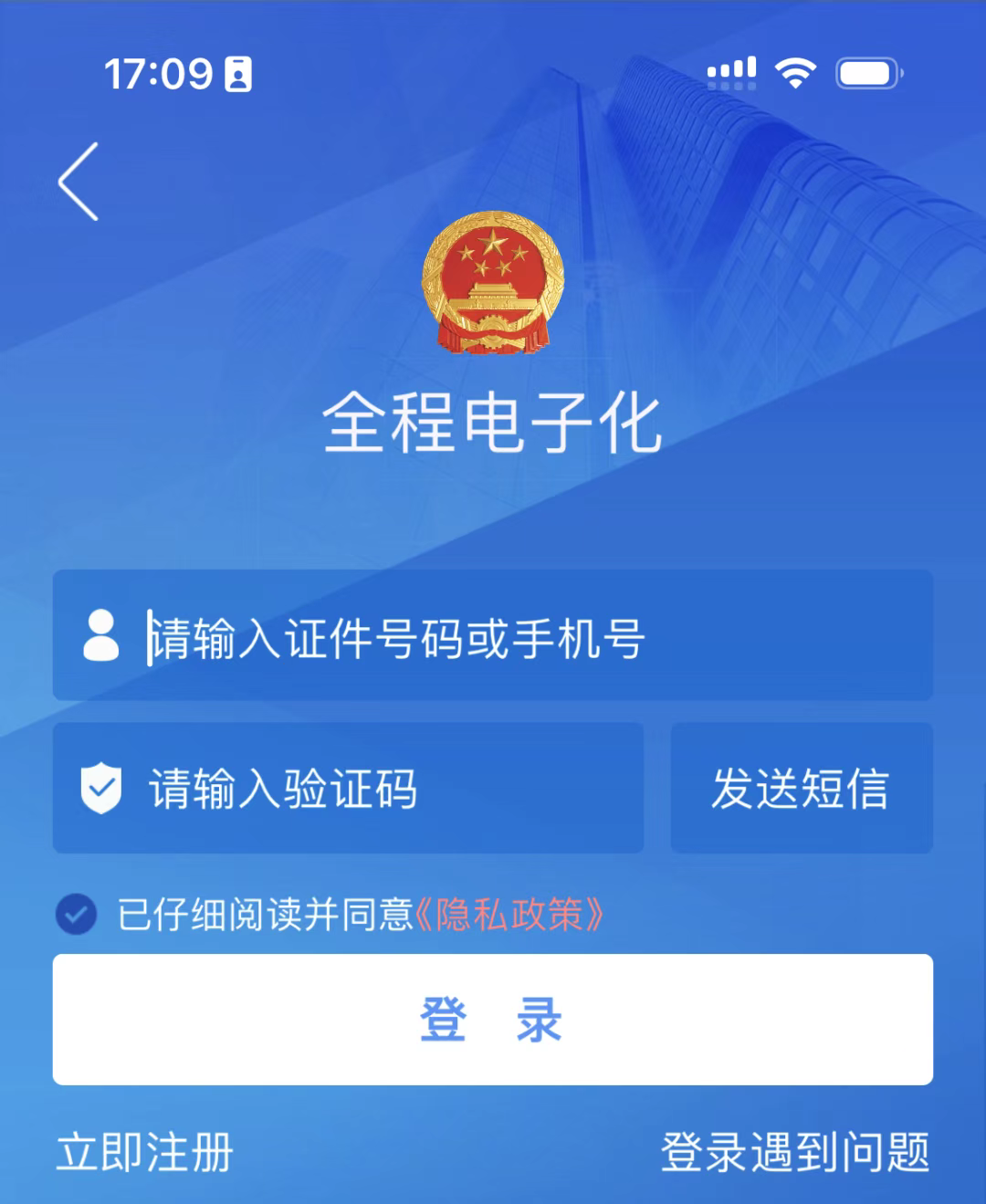Click the back chevron arrow

coord(78,183)
